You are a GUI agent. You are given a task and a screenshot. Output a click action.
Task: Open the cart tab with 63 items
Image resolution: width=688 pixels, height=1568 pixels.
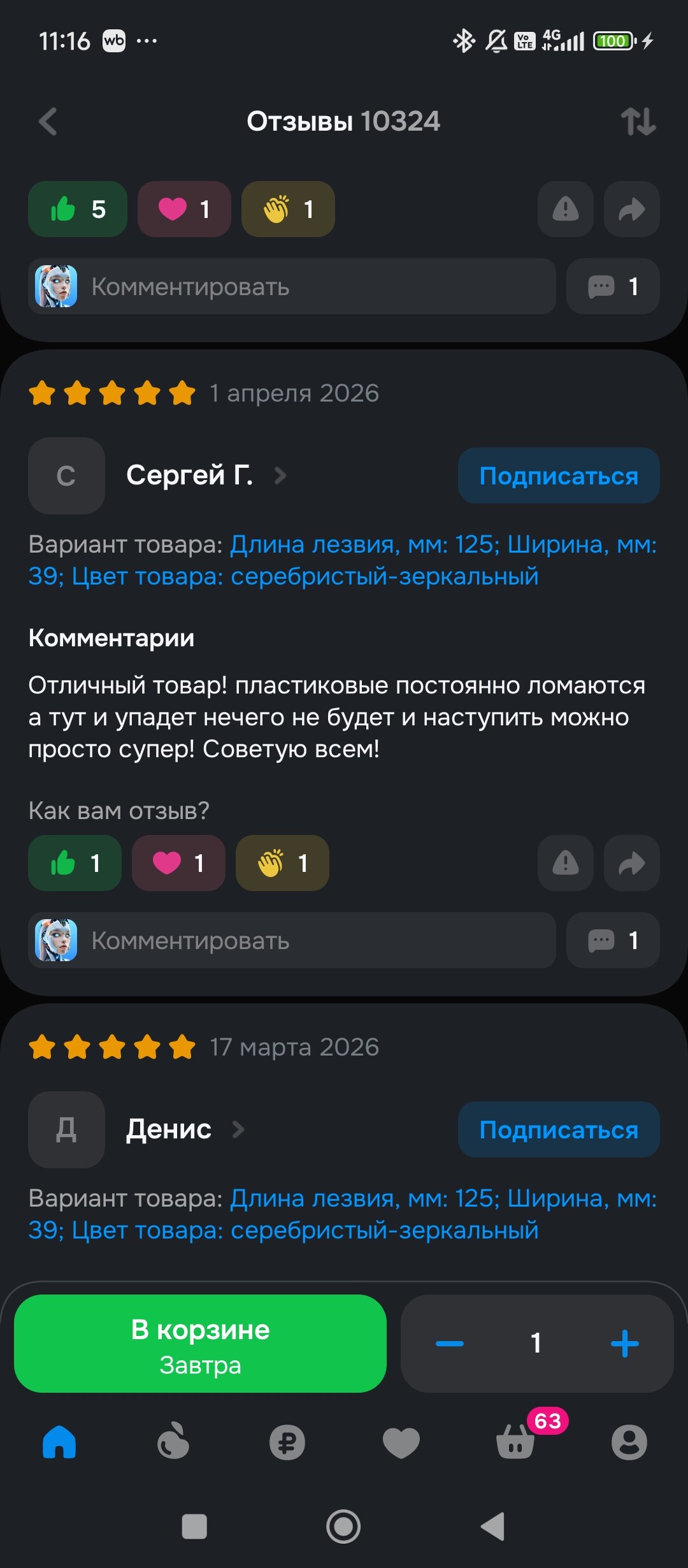515,1442
